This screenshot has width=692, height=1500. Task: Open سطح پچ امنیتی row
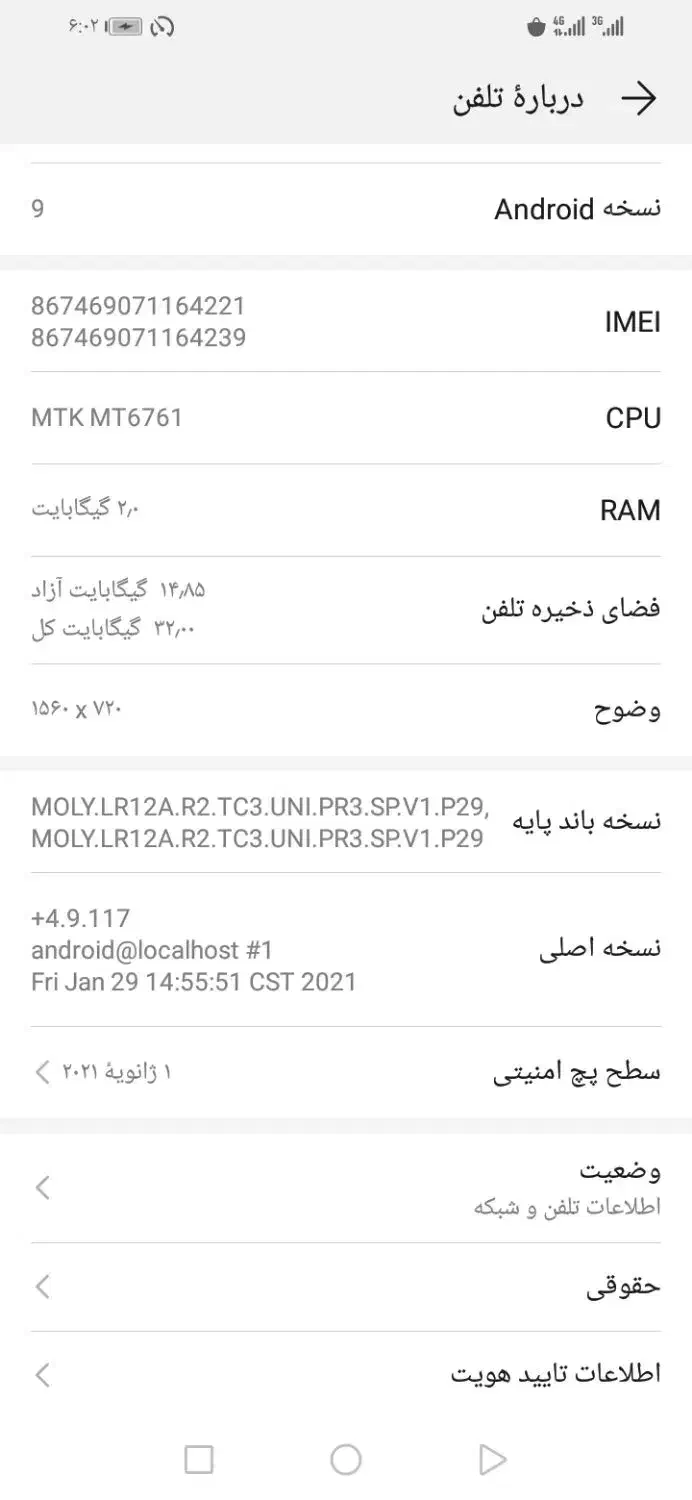pyautogui.click(x=346, y=1072)
